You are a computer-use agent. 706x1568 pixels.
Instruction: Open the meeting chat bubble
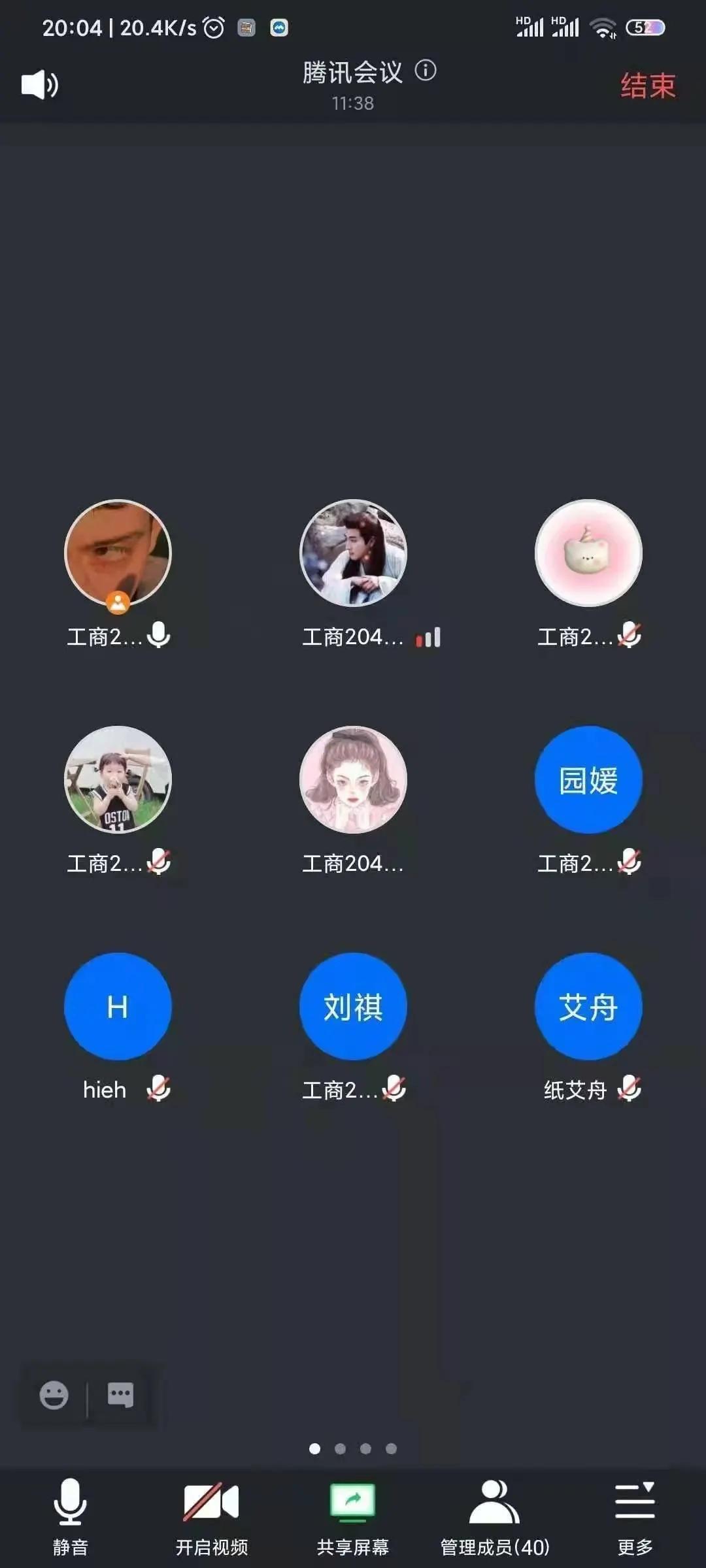click(x=120, y=1395)
